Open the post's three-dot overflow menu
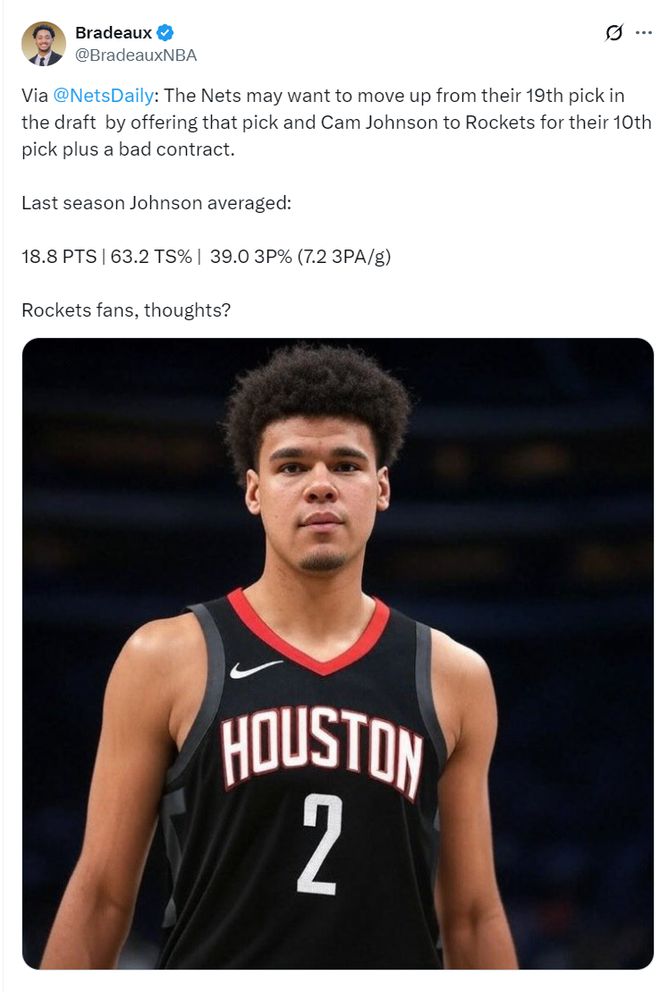The width and height of the screenshot is (660, 992). 642,33
